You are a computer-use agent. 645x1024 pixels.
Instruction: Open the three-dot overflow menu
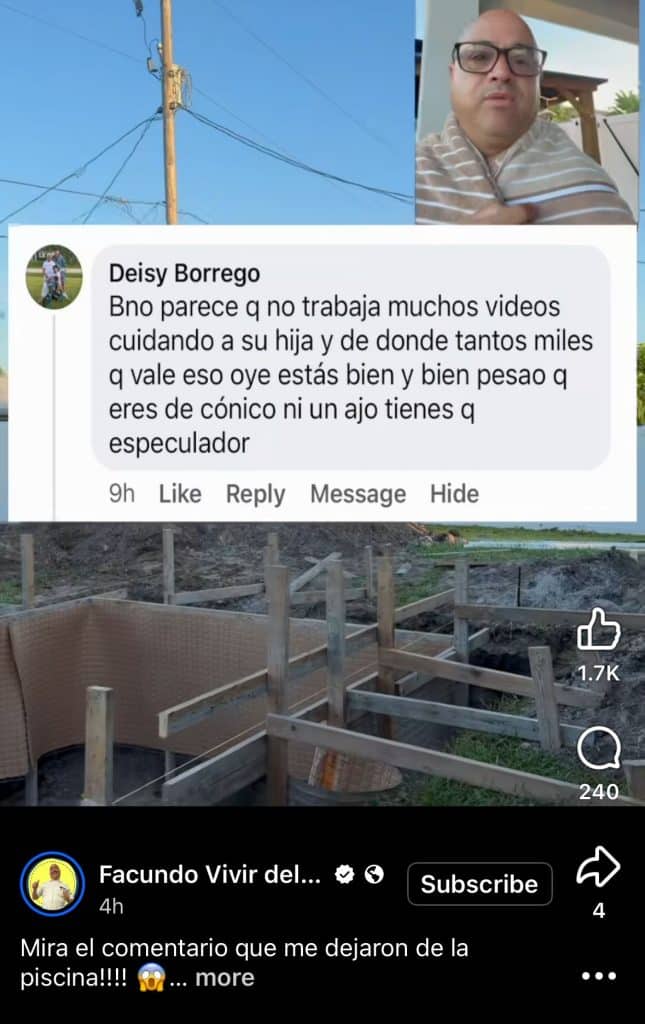(598, 976)
